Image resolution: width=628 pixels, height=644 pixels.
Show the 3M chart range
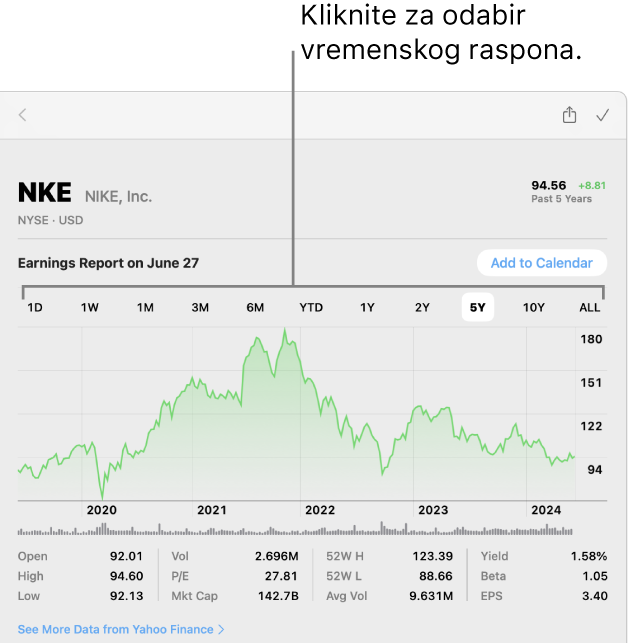point(200,307)
